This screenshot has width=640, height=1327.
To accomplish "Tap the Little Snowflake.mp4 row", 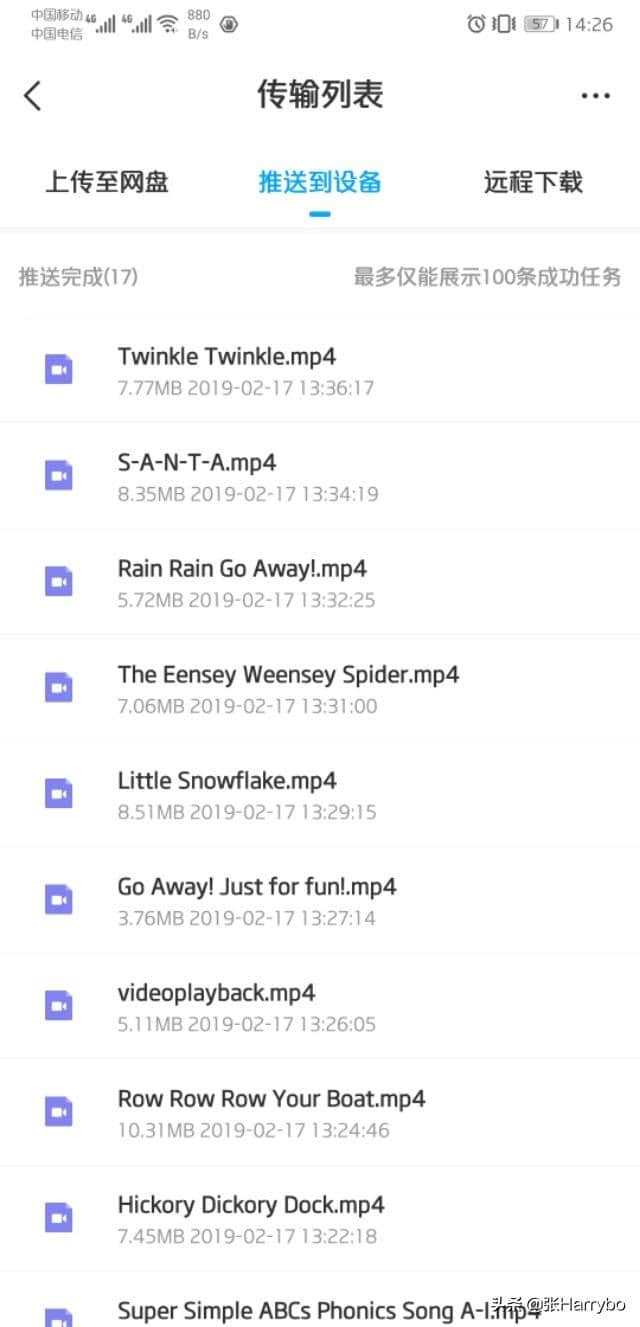I will (320, 793).
